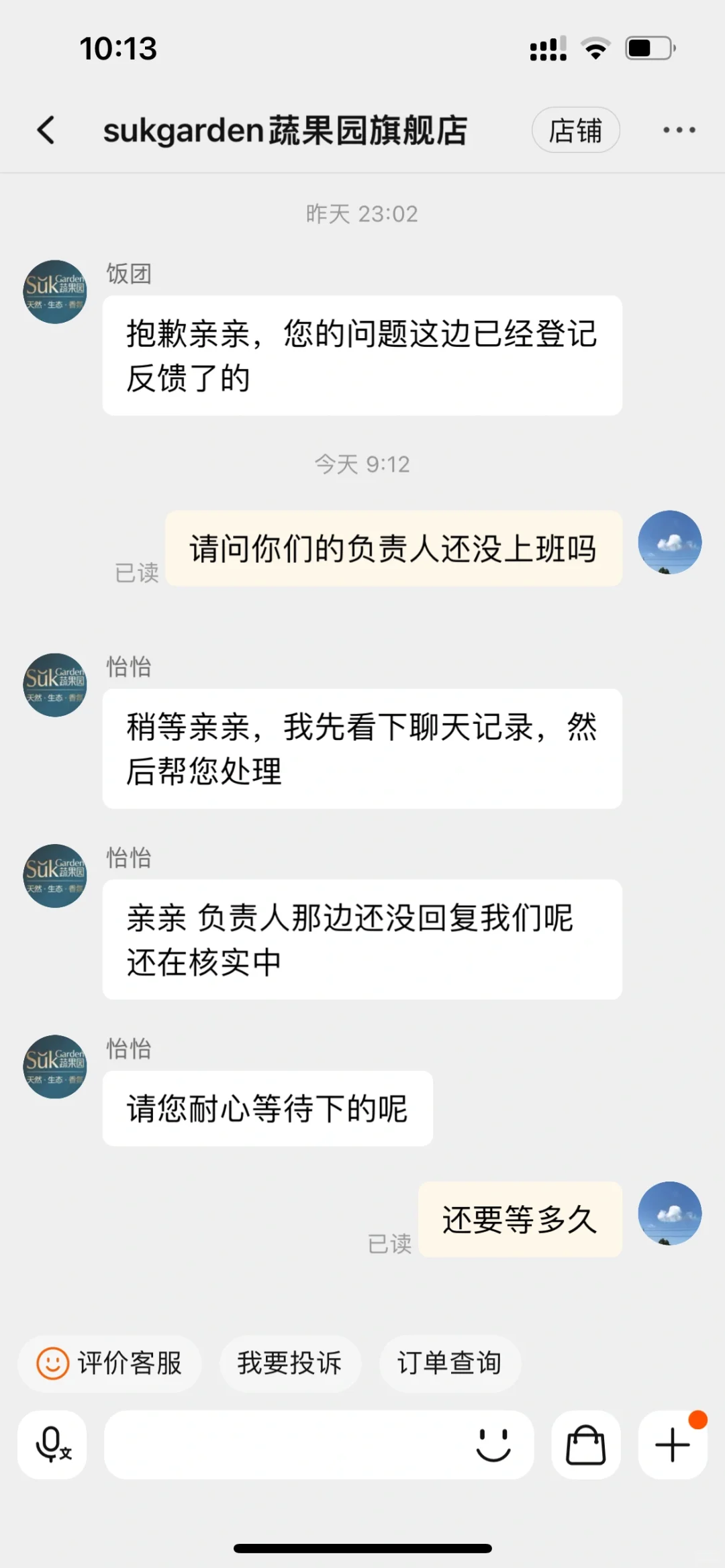Tap the battery indicator
725x1568 pixels.
point(648,47)
